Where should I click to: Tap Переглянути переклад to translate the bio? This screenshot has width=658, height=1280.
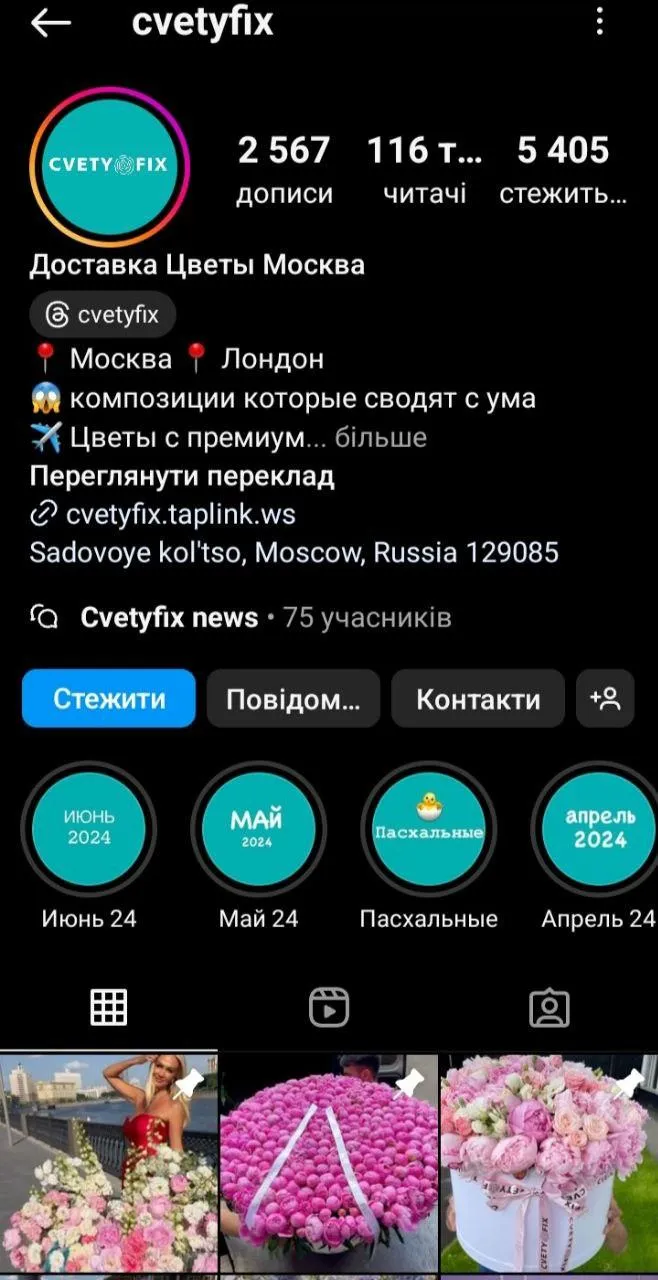coord(182,476)
